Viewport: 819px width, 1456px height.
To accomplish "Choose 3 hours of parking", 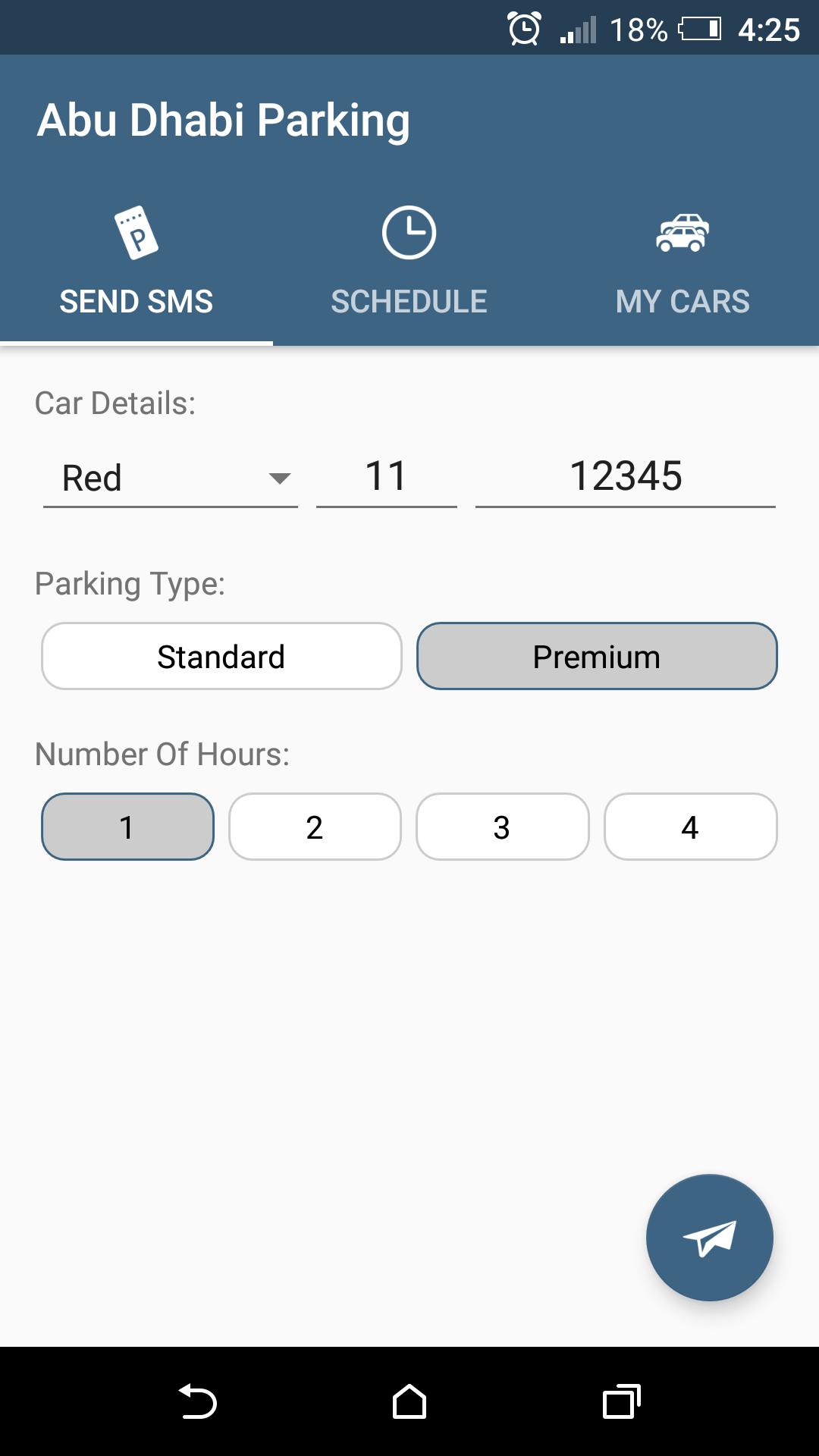I will 503,827.
